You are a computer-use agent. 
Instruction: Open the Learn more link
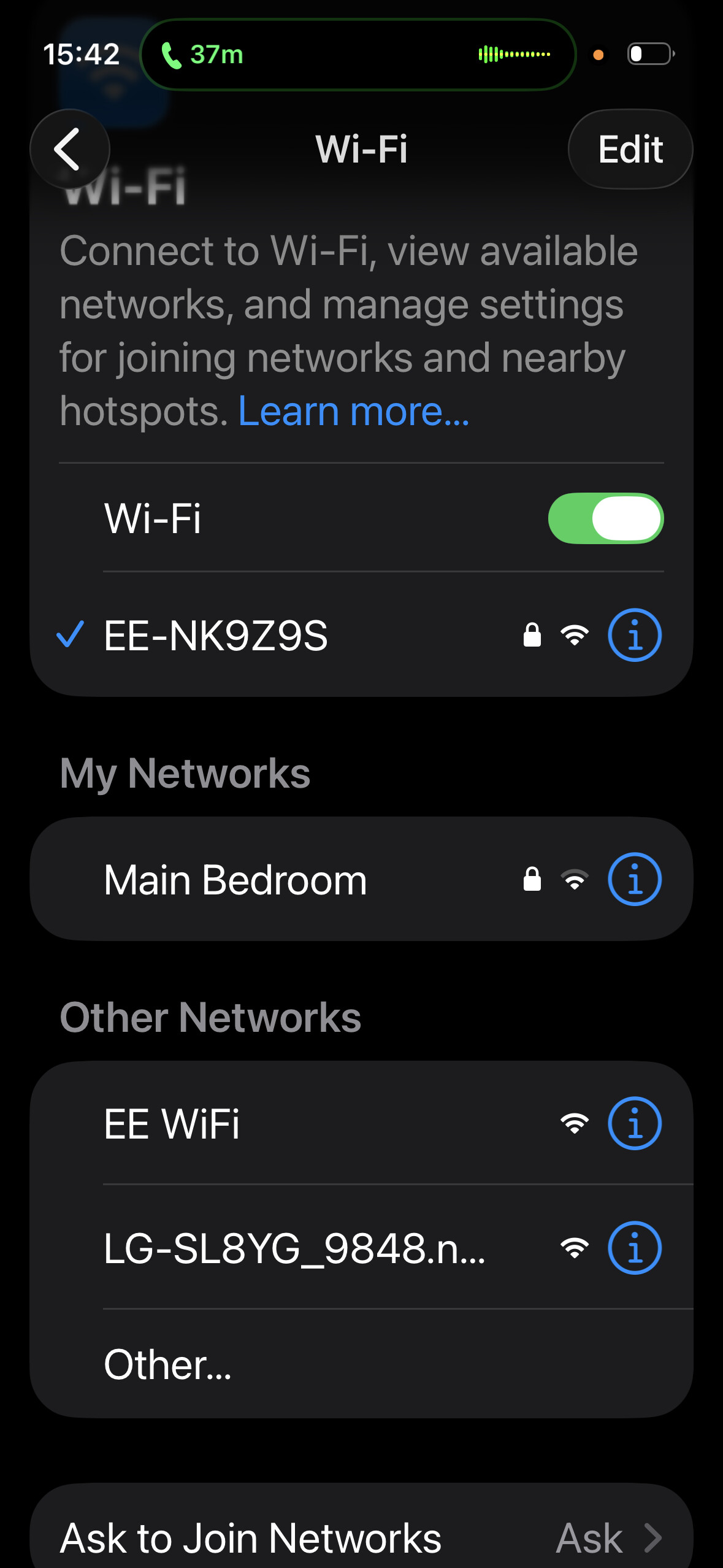[353, 411]
